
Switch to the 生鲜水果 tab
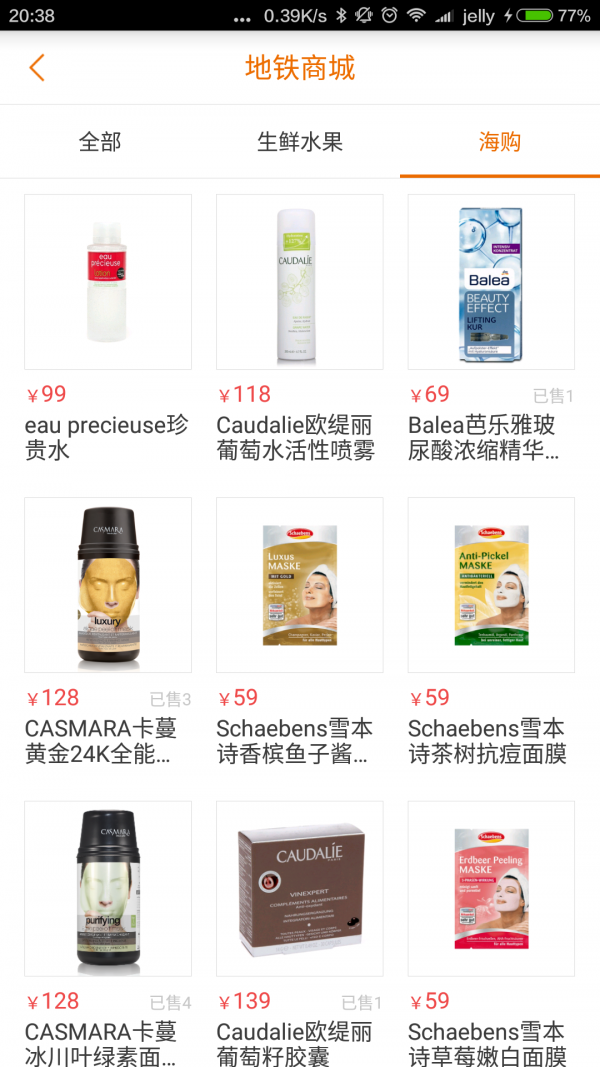point(300,142)
